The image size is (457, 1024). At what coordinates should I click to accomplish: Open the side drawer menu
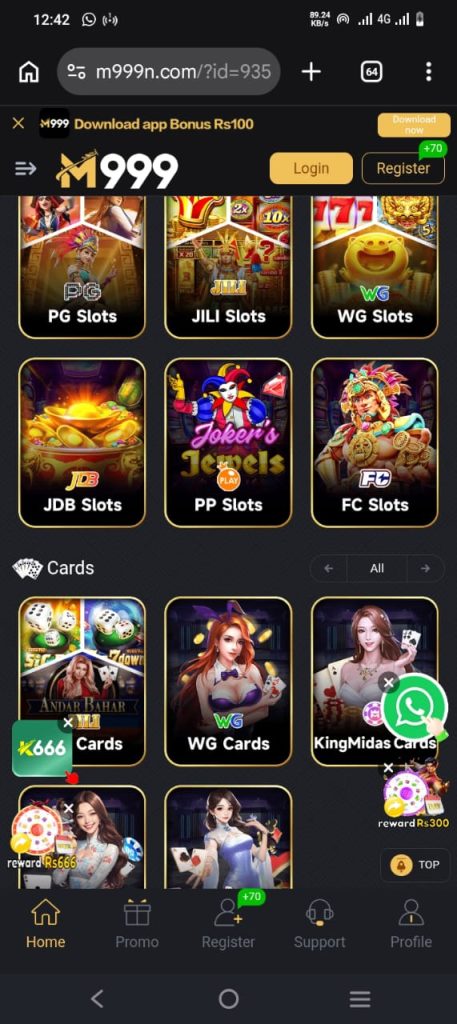pyautogui.click(x=25, y=168)
